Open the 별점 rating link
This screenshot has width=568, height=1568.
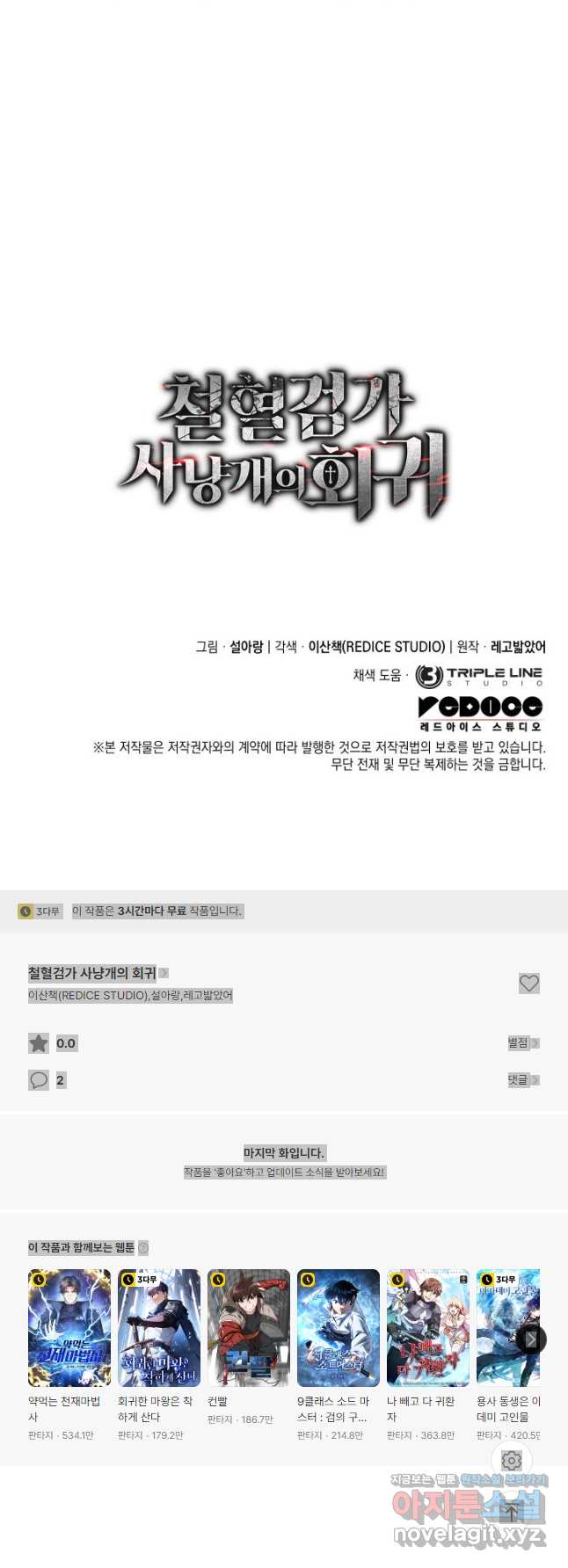522,1043
